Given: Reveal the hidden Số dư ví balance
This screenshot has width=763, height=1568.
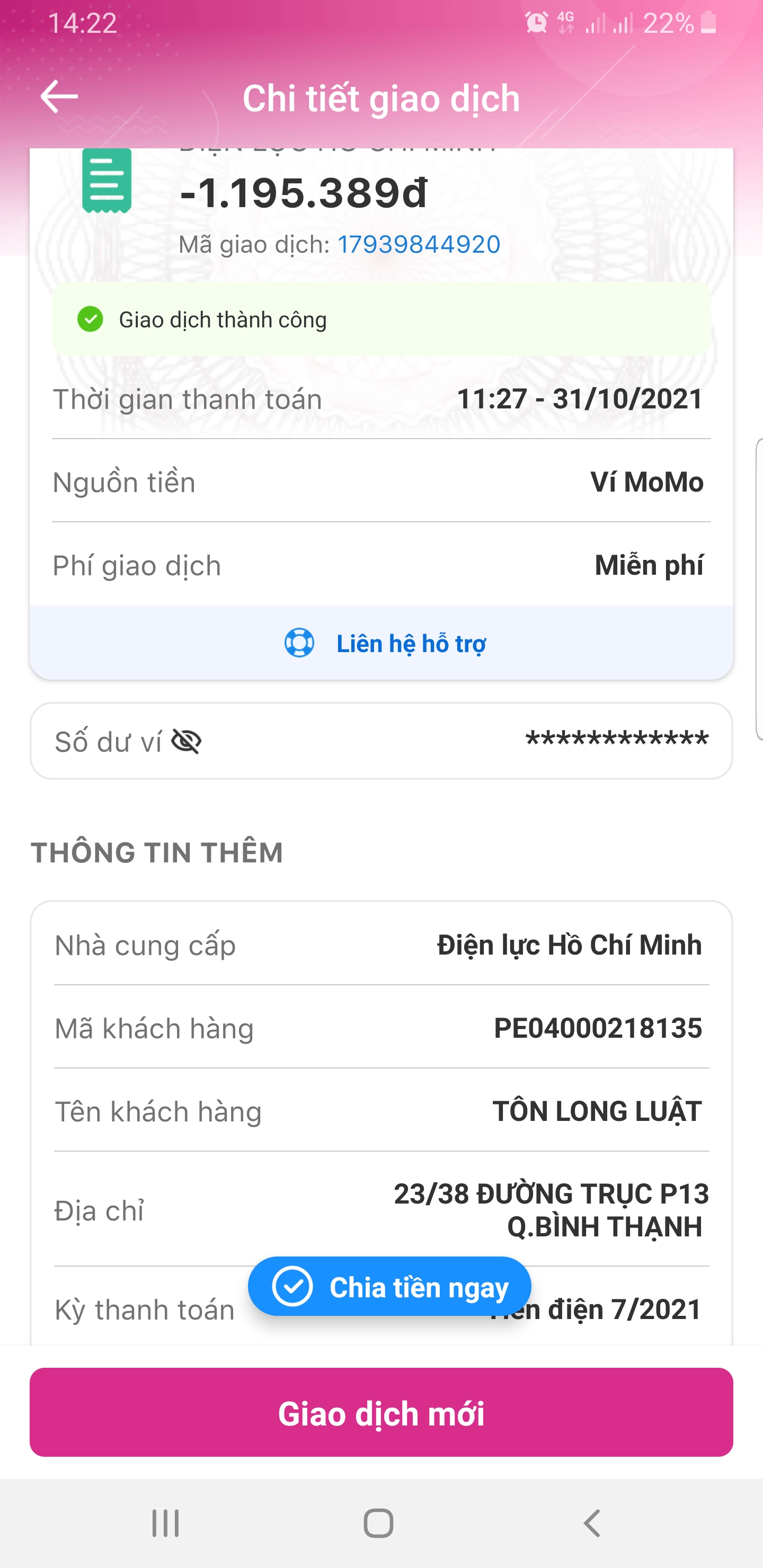Looking at the screenshot, I should [x=187, y=742].
